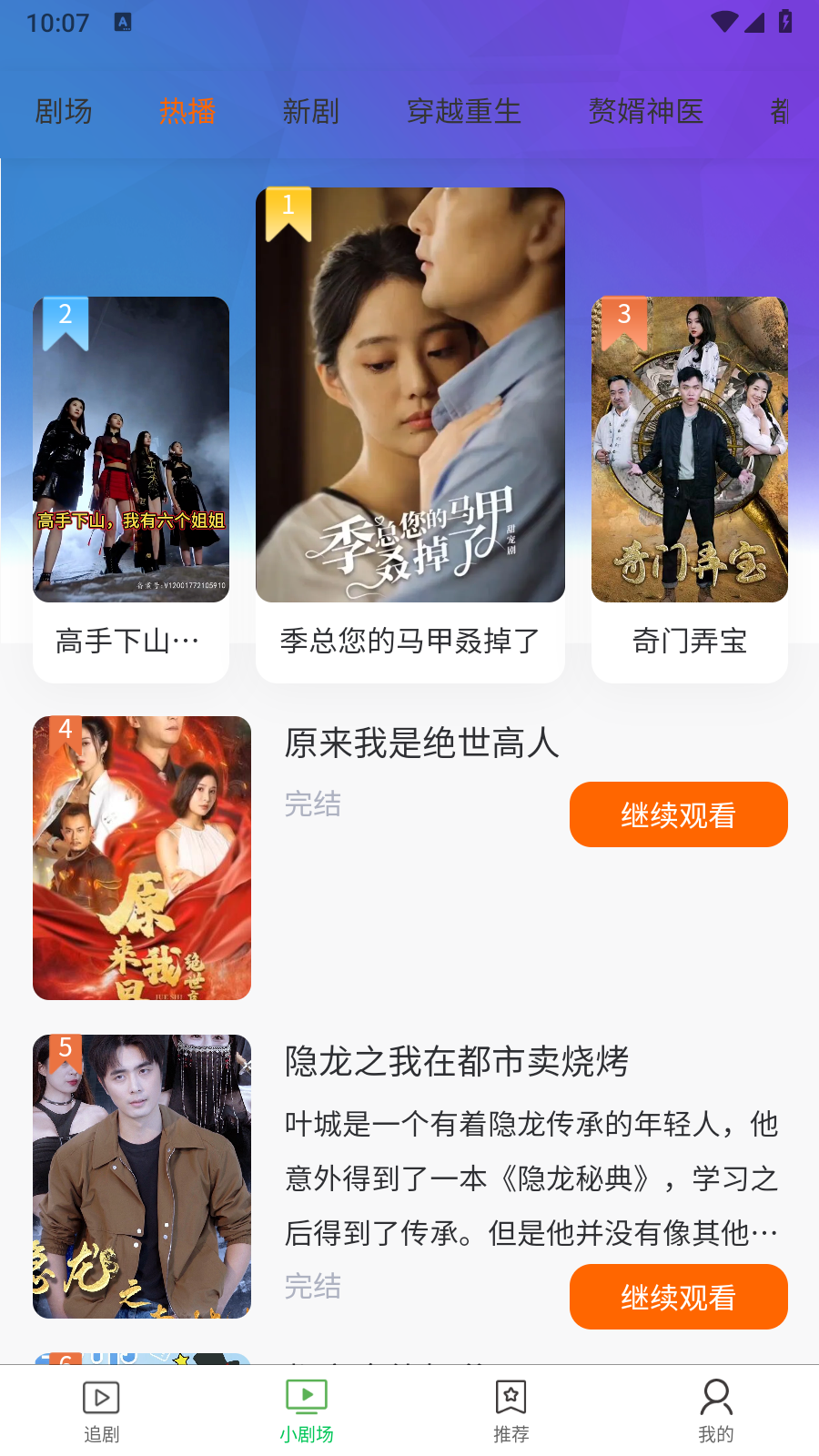The image size is (819, 1456).
Task: Select the 热播 top tab
Action: coord(187,112)
